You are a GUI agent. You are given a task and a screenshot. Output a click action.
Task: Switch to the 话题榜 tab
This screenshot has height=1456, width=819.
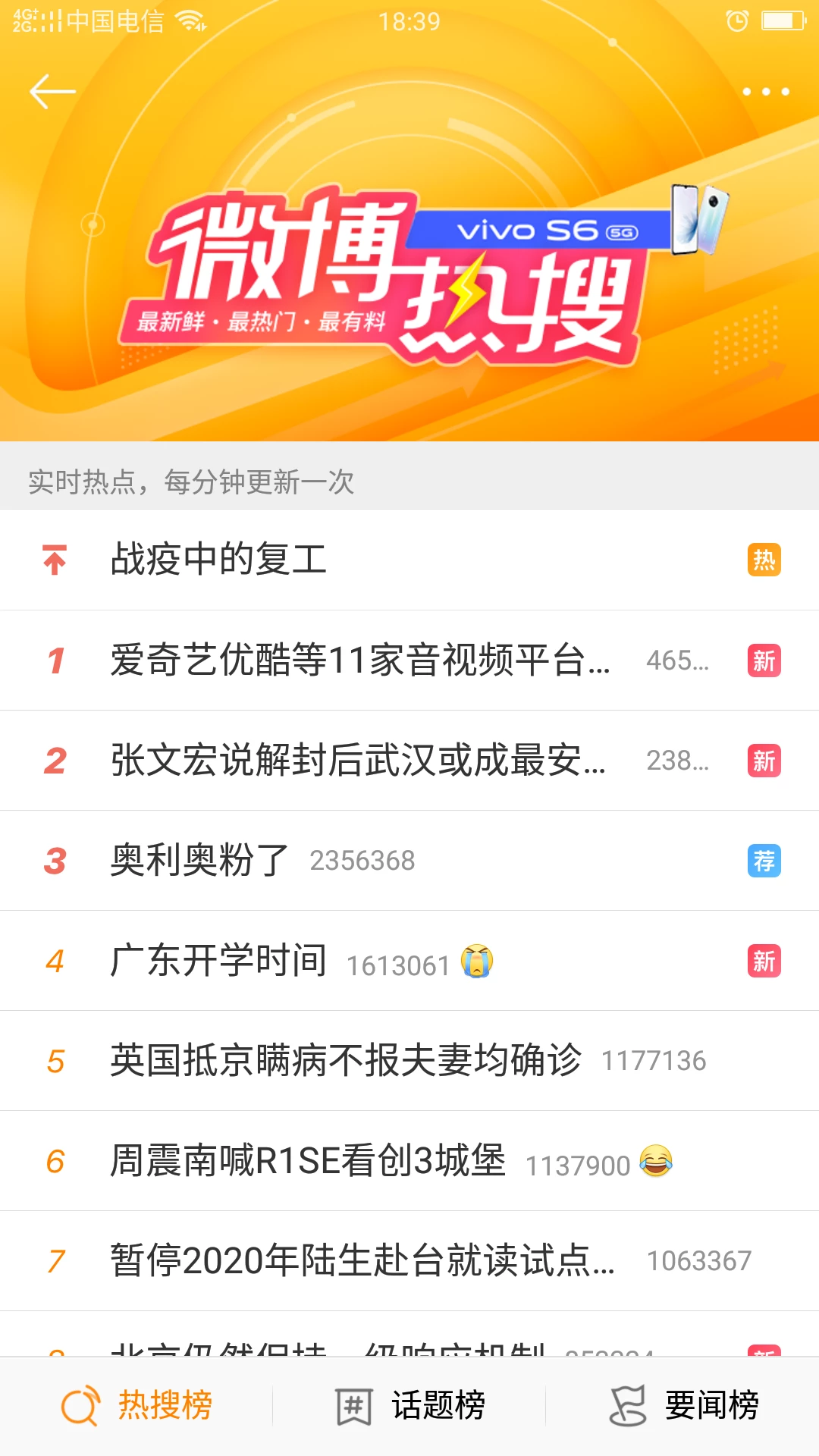click(x=409, y=1405)
